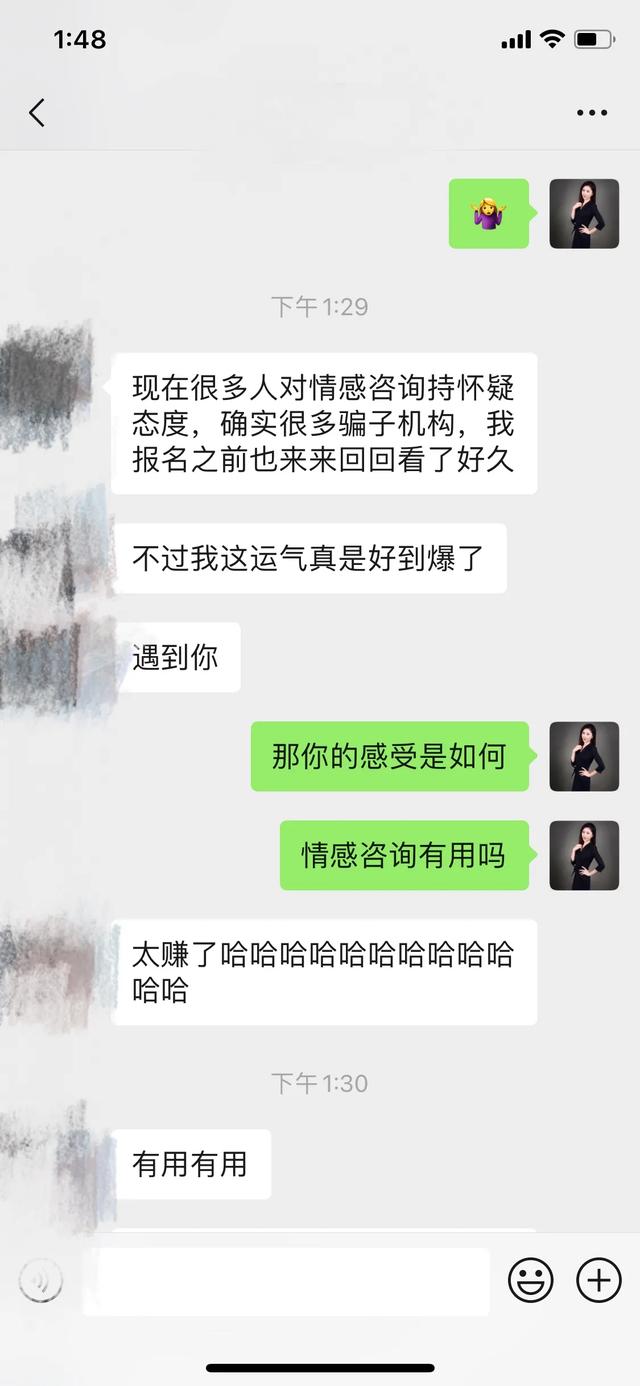Viewport: 640px width, 1386px height.
Task: Open sender avatar beside 情感咨询有用吗
Action: [x=584, y=856]
